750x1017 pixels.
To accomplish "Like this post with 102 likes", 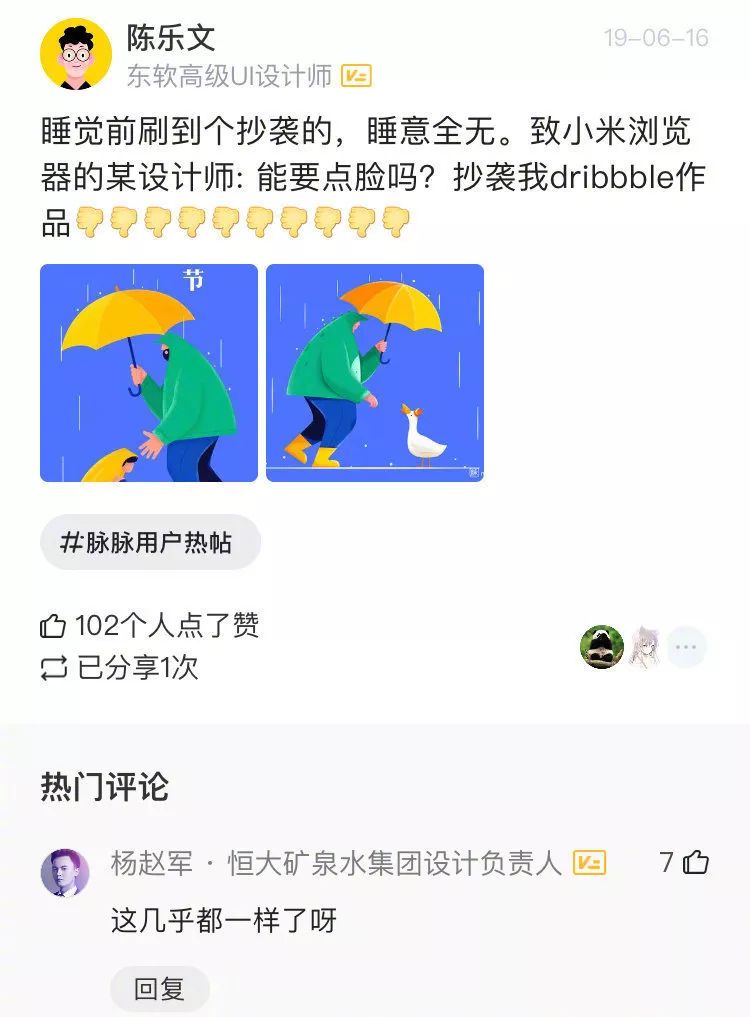I will [x=53, y=627].
